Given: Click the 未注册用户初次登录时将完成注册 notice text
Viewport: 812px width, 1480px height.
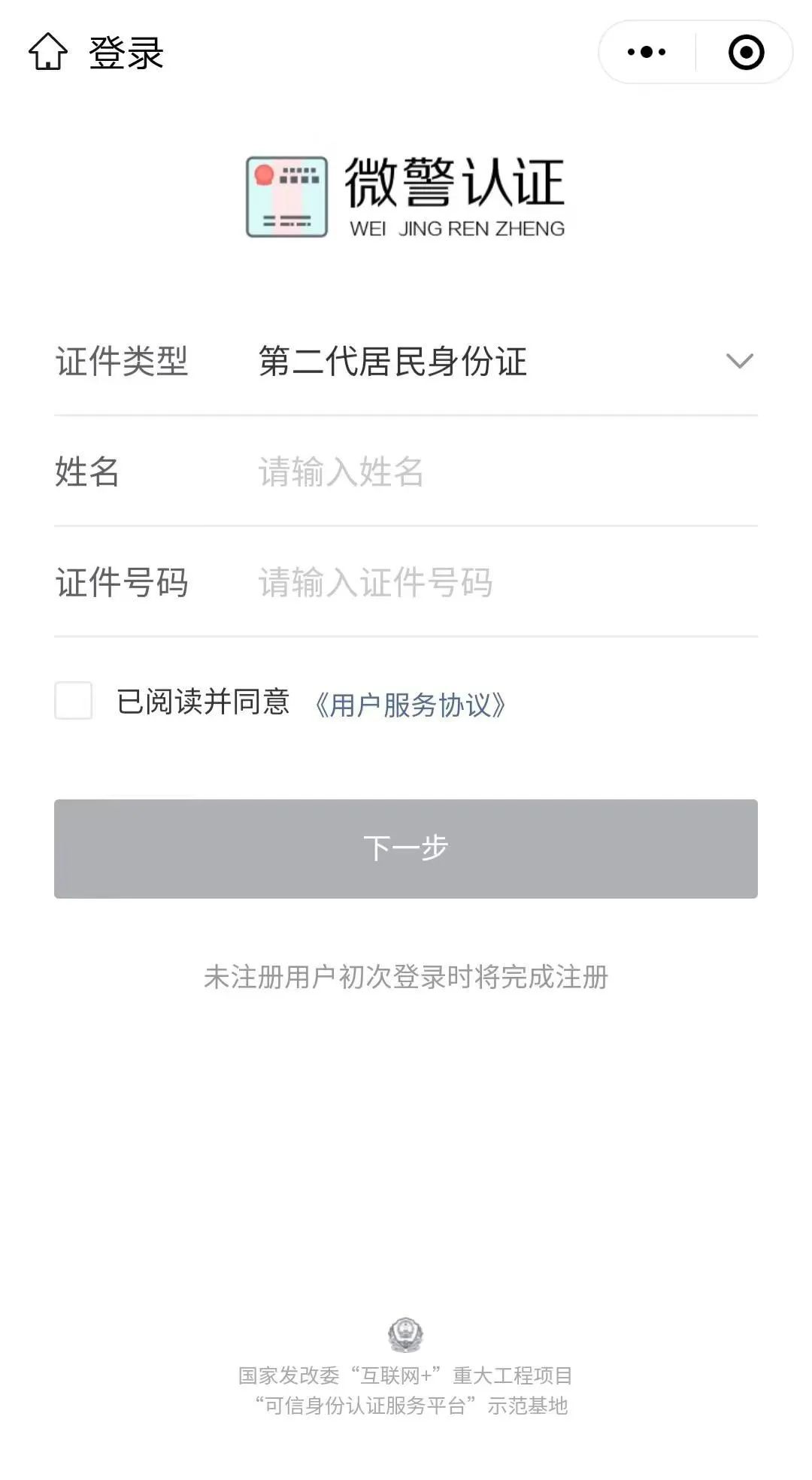Looking at the screenshot, I should pyautogui.click(x=406, y=976).
